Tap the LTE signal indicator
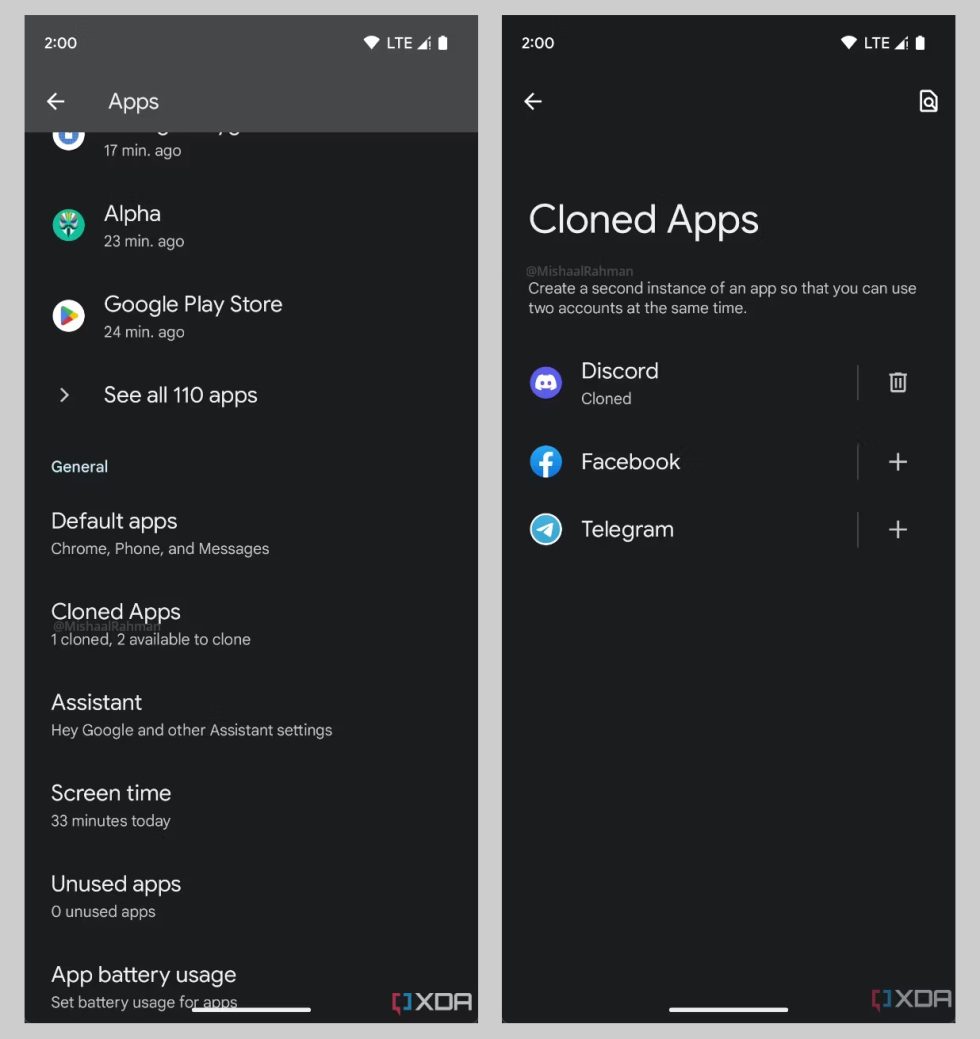Image resolution: width=980 pixels, height=1039 pixels. coord(399,43)
